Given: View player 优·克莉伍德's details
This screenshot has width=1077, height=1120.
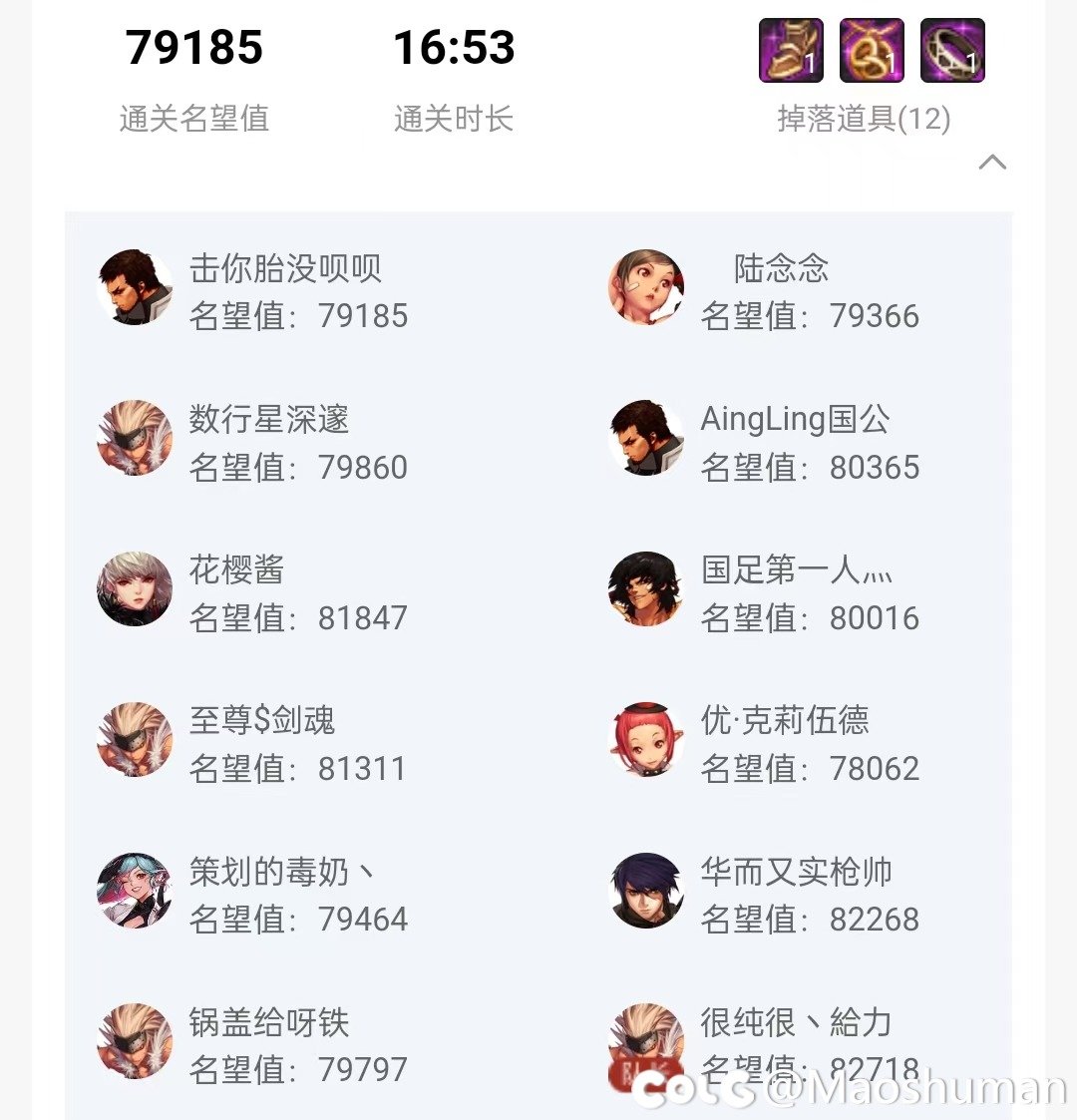Looking at the screenshot, I should click(x=646, y=740).
